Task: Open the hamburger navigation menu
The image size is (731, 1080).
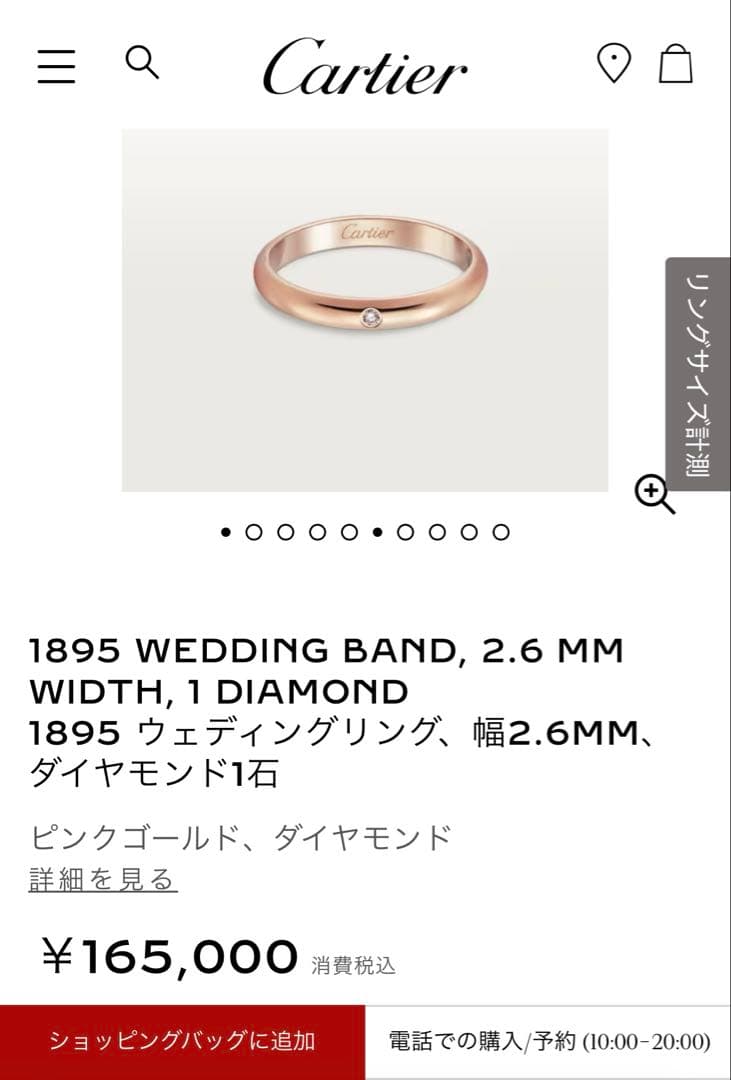Action: [x=58, y=65]
